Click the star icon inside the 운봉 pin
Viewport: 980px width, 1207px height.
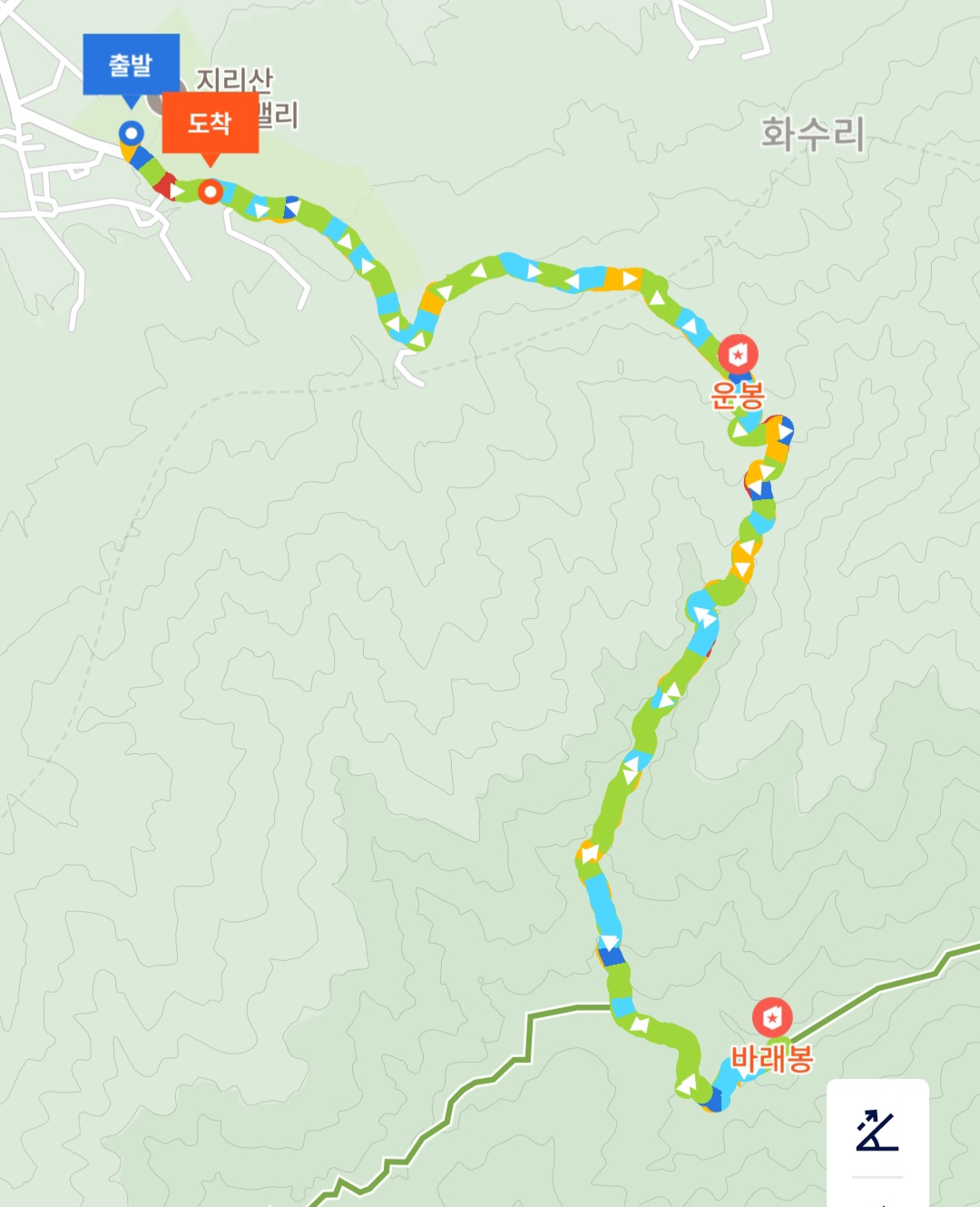[739, 353]
